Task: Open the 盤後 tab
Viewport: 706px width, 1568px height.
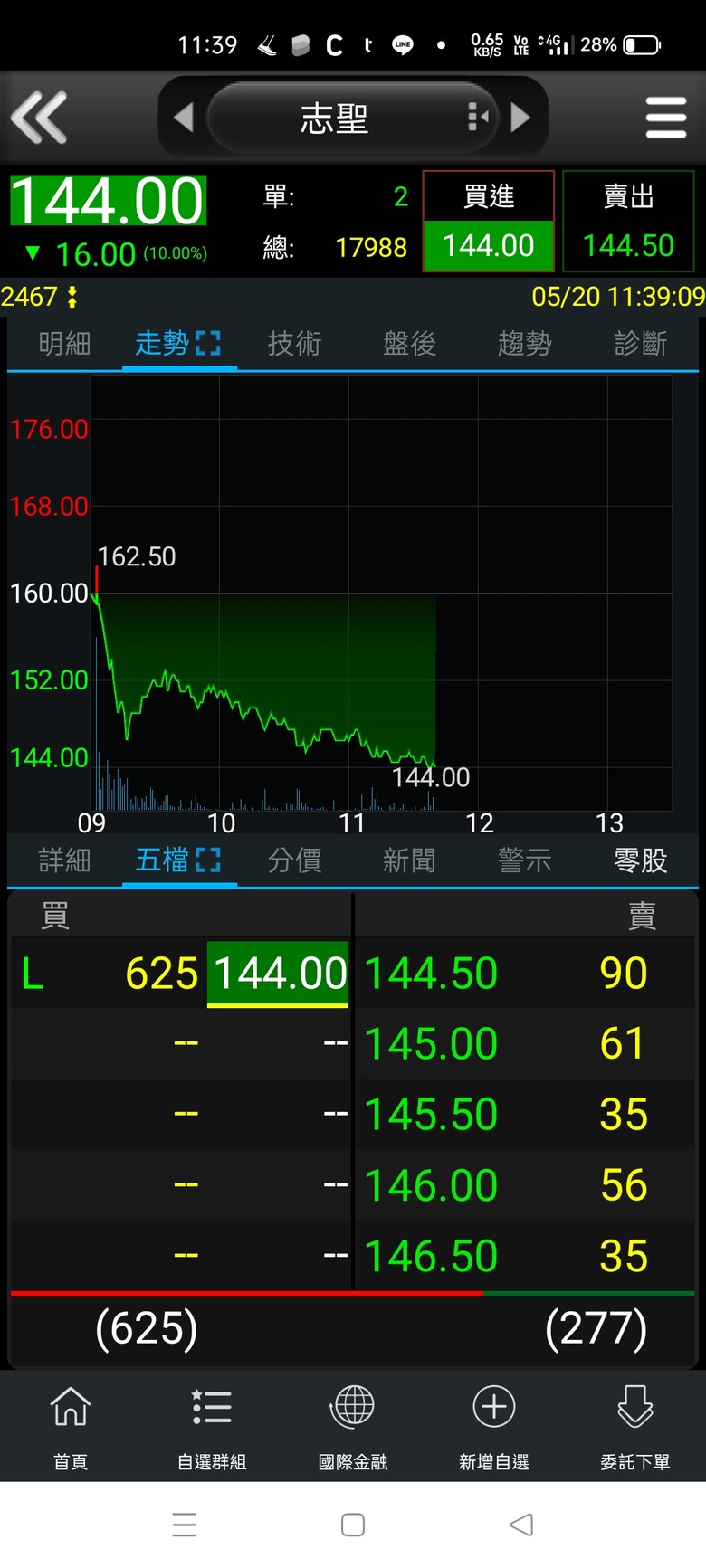Action: pyautogui.click(x=409, y=344)
